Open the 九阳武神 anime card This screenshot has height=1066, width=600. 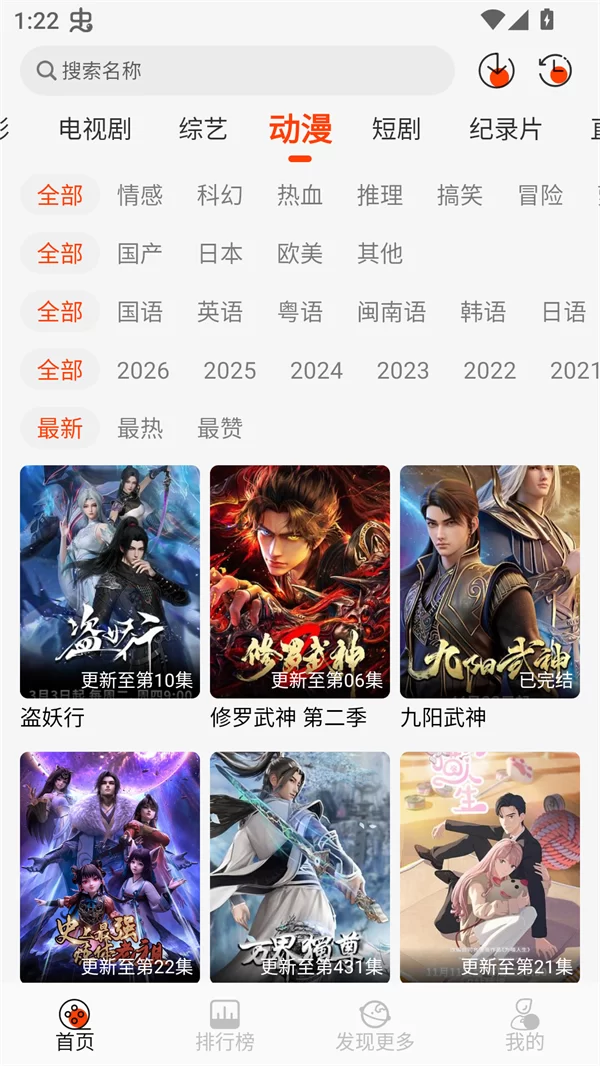click(x=490, y=582)
